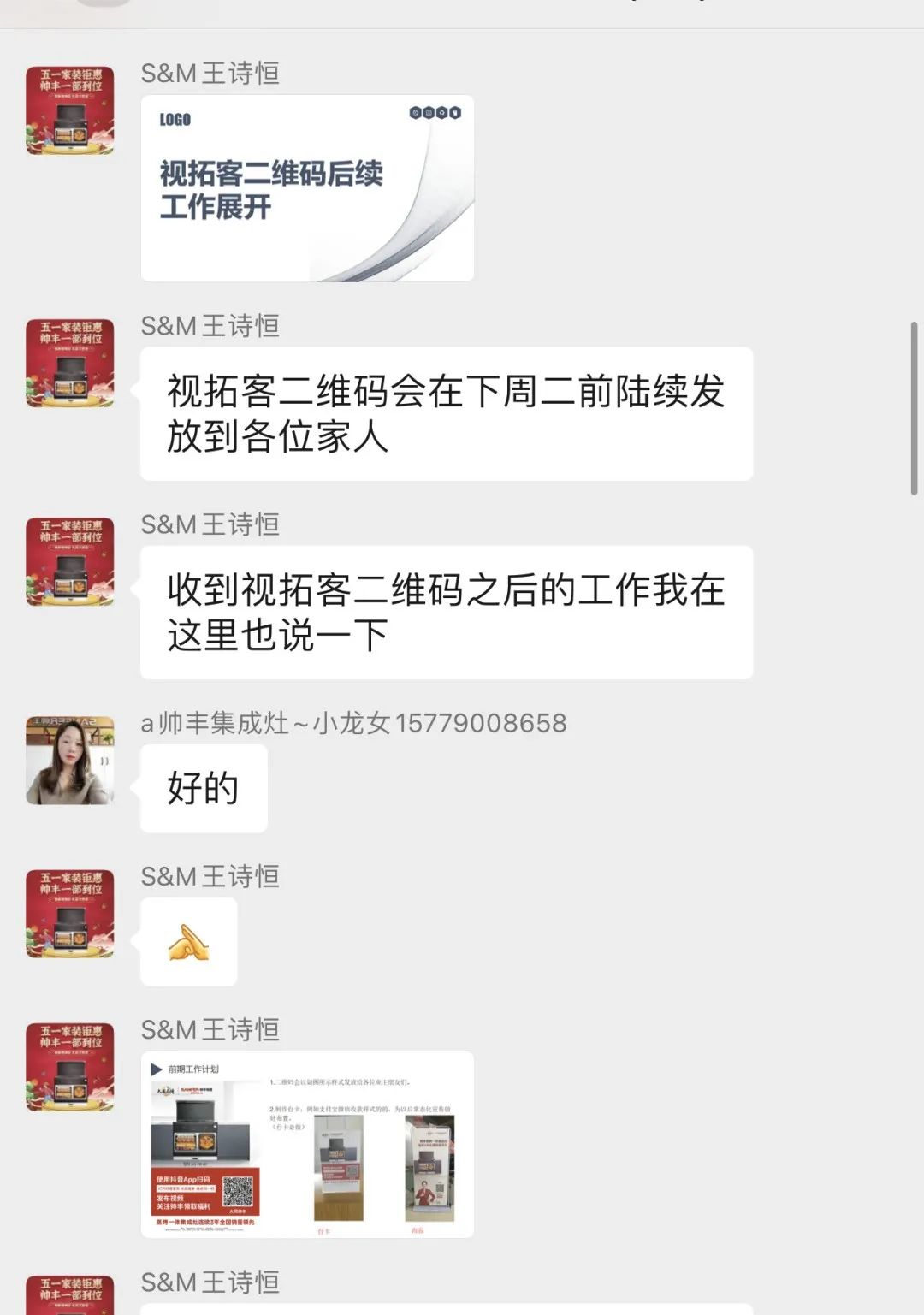924x1315 pixels.
Task: Tap the QR code inside the 前期工作计划 image
Action: click(237, 1192)
